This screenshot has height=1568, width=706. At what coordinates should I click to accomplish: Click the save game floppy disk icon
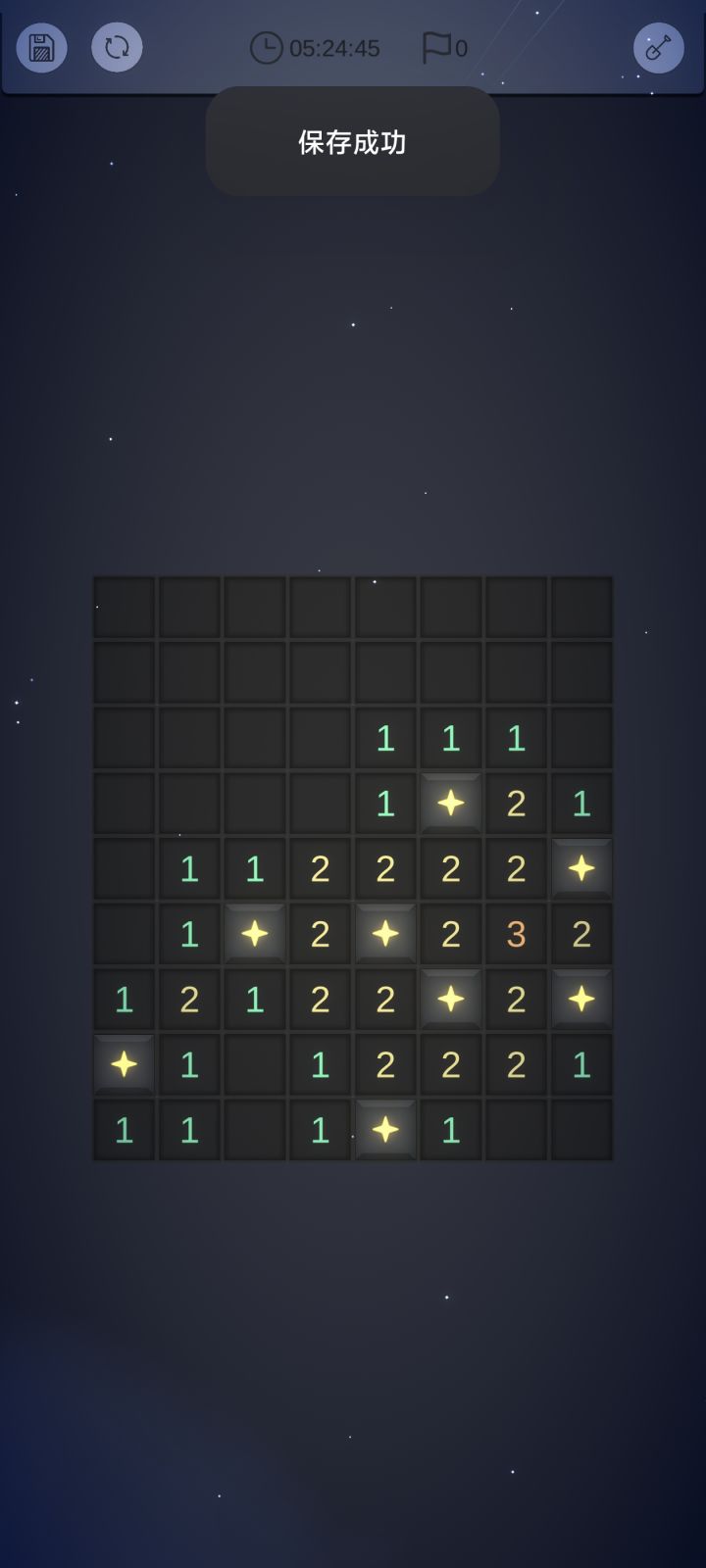tap(40, 46)
